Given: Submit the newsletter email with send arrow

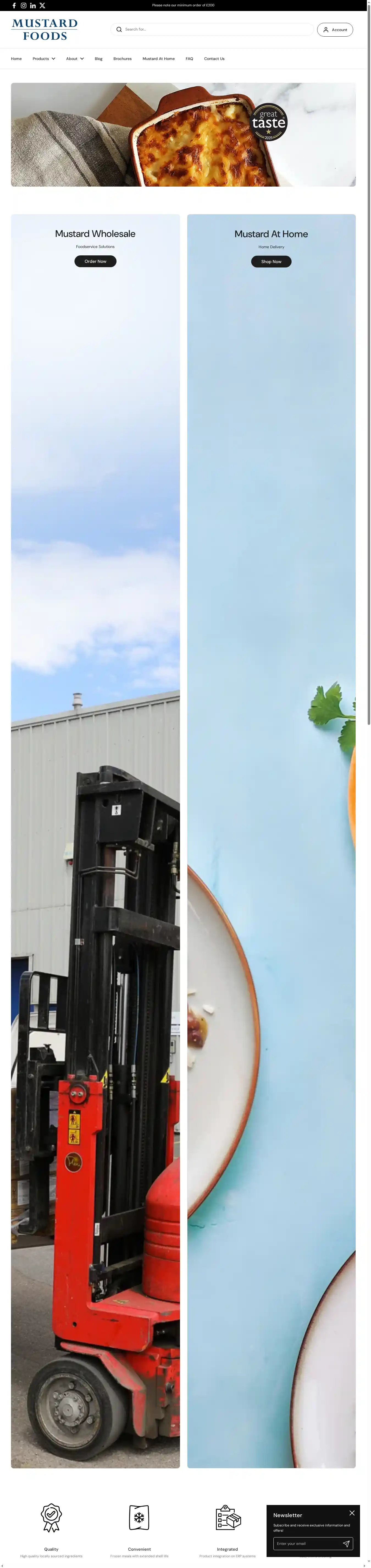Looking at the screenshot, I should click(346, 1544).
